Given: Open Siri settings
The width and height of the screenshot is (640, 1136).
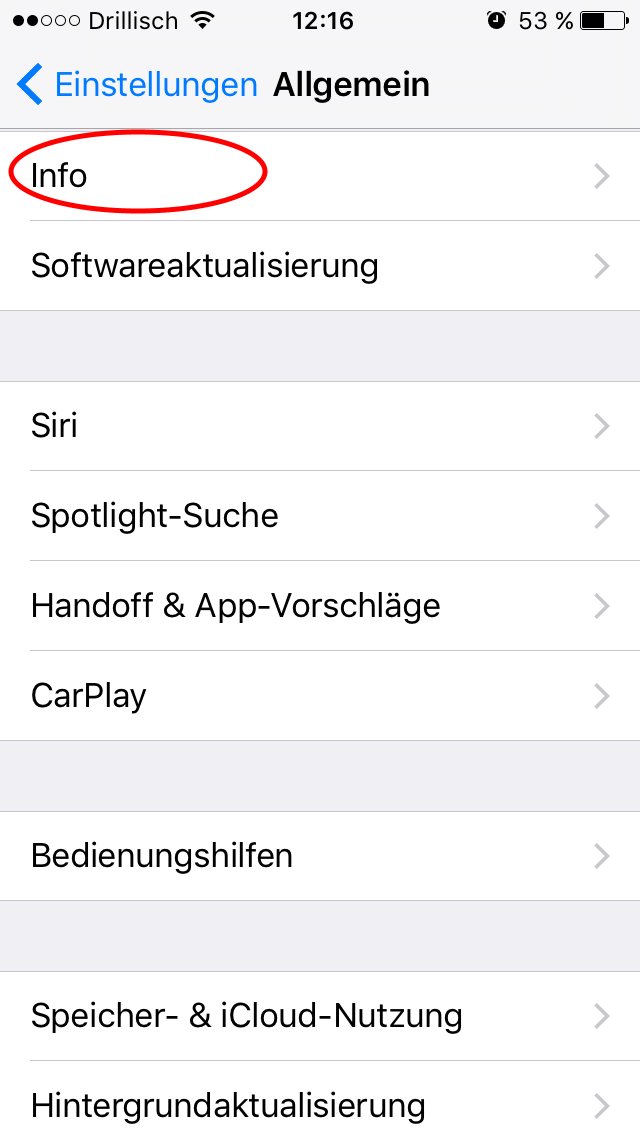Looking at the screenshot, I should click(x=320, y=426).
